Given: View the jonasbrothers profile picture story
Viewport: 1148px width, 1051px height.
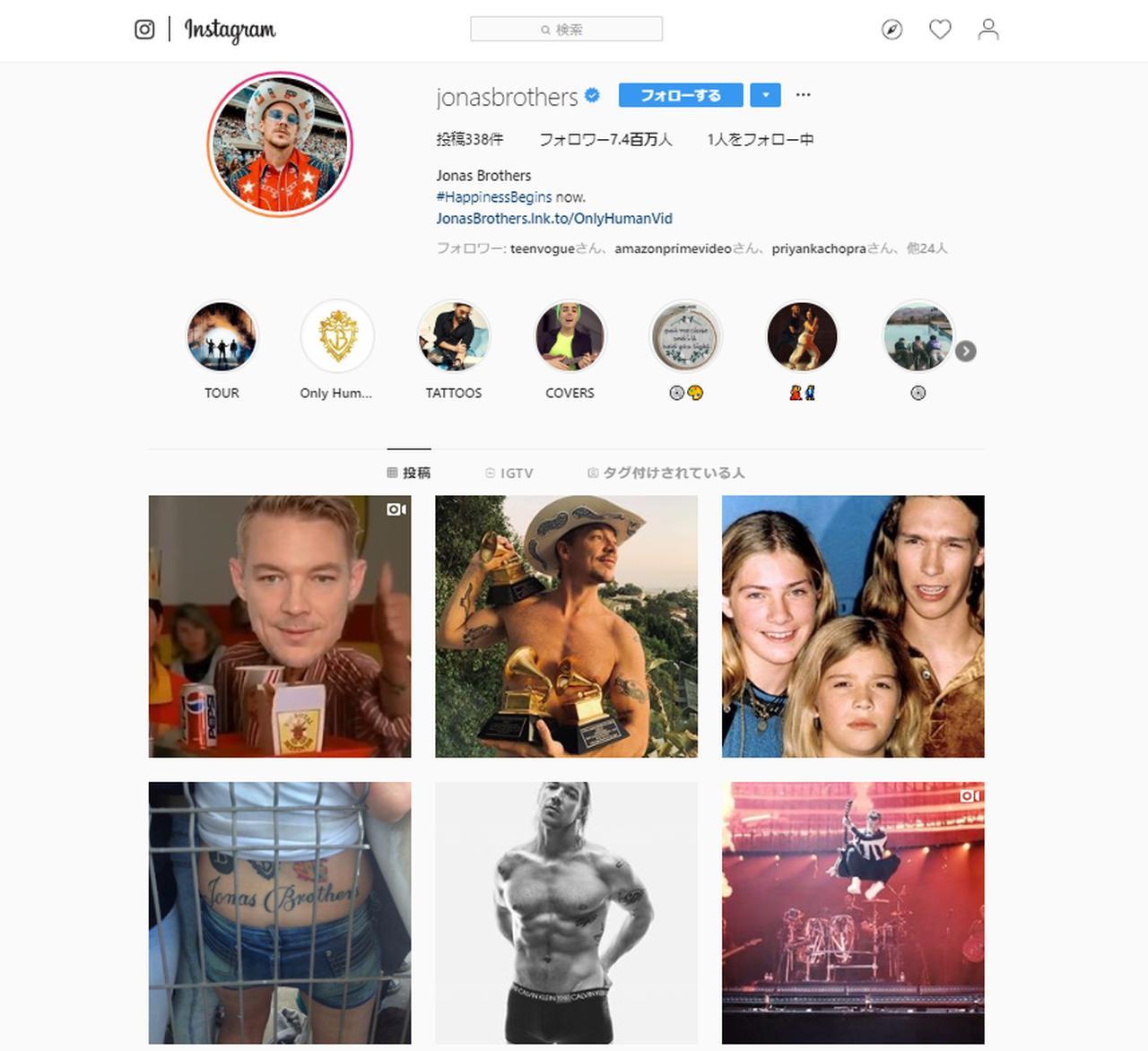Looking at the screenshot, I should 280,145.
